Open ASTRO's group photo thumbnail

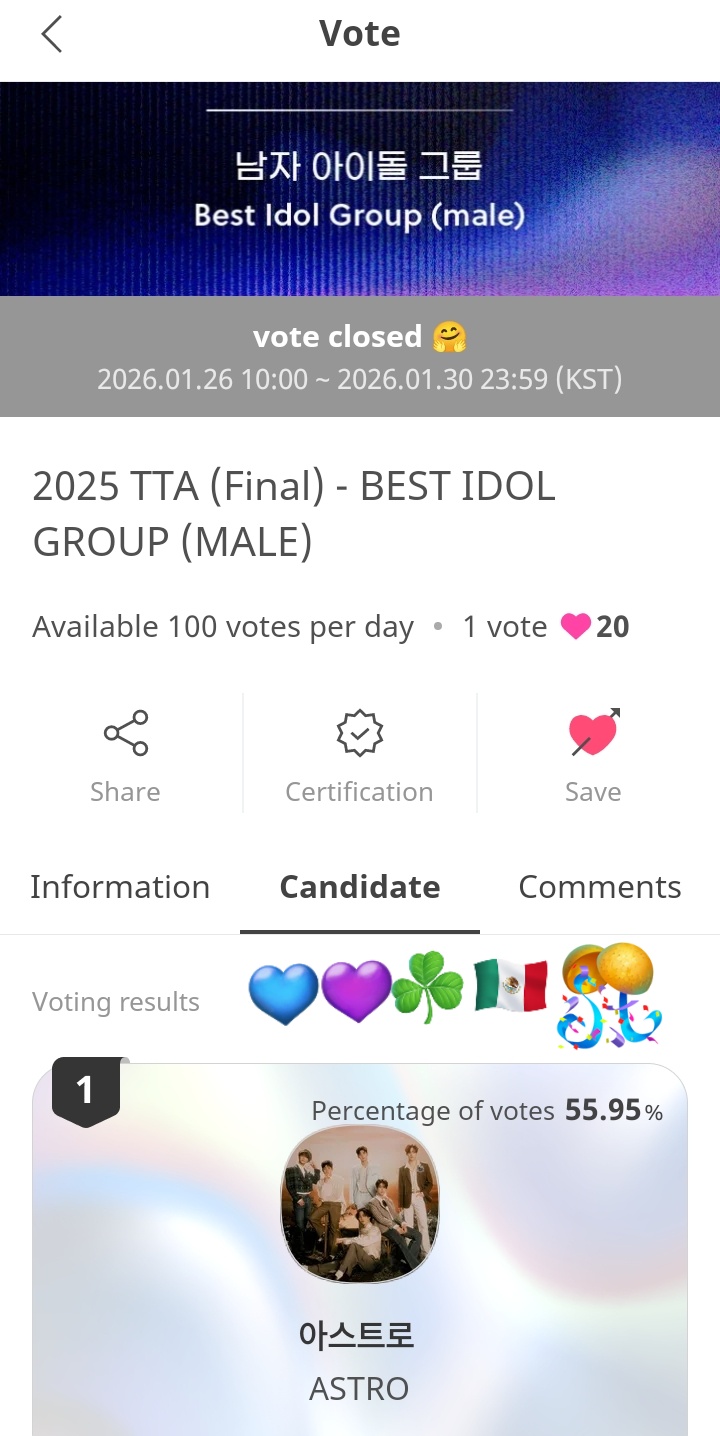coord(360,1204)
